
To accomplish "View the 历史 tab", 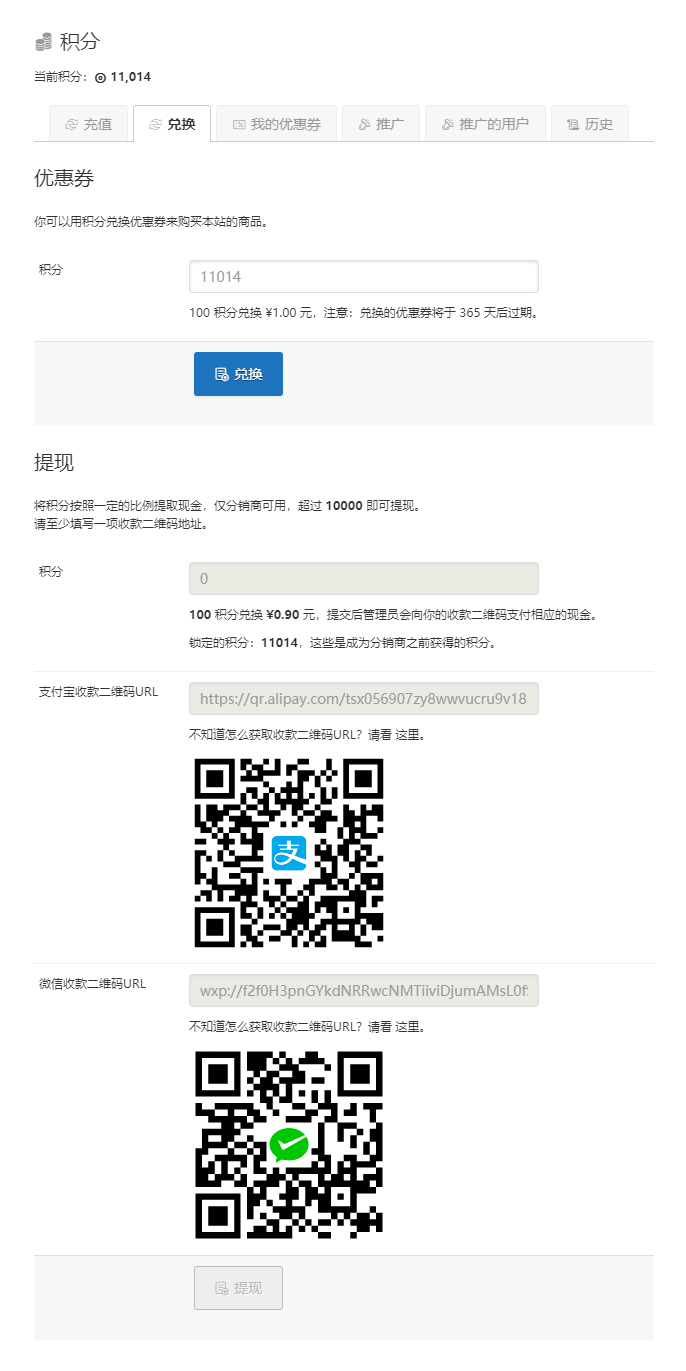I will tap(589, 124).
